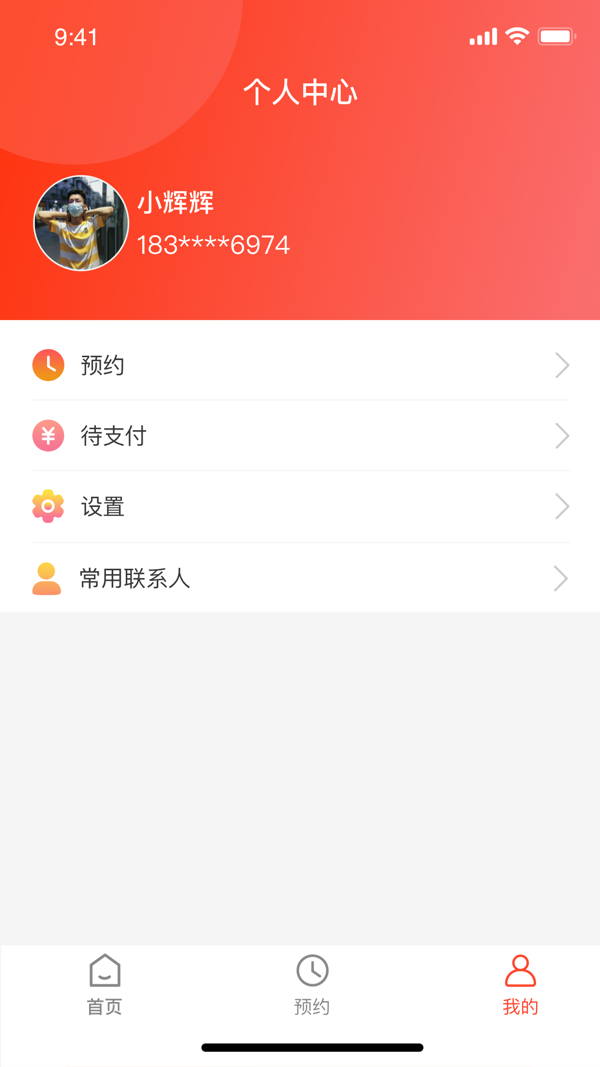This screenshot has width=600, height=1067.
Task: Open the 预约 row in the list
Action: [x=300, y=365]
